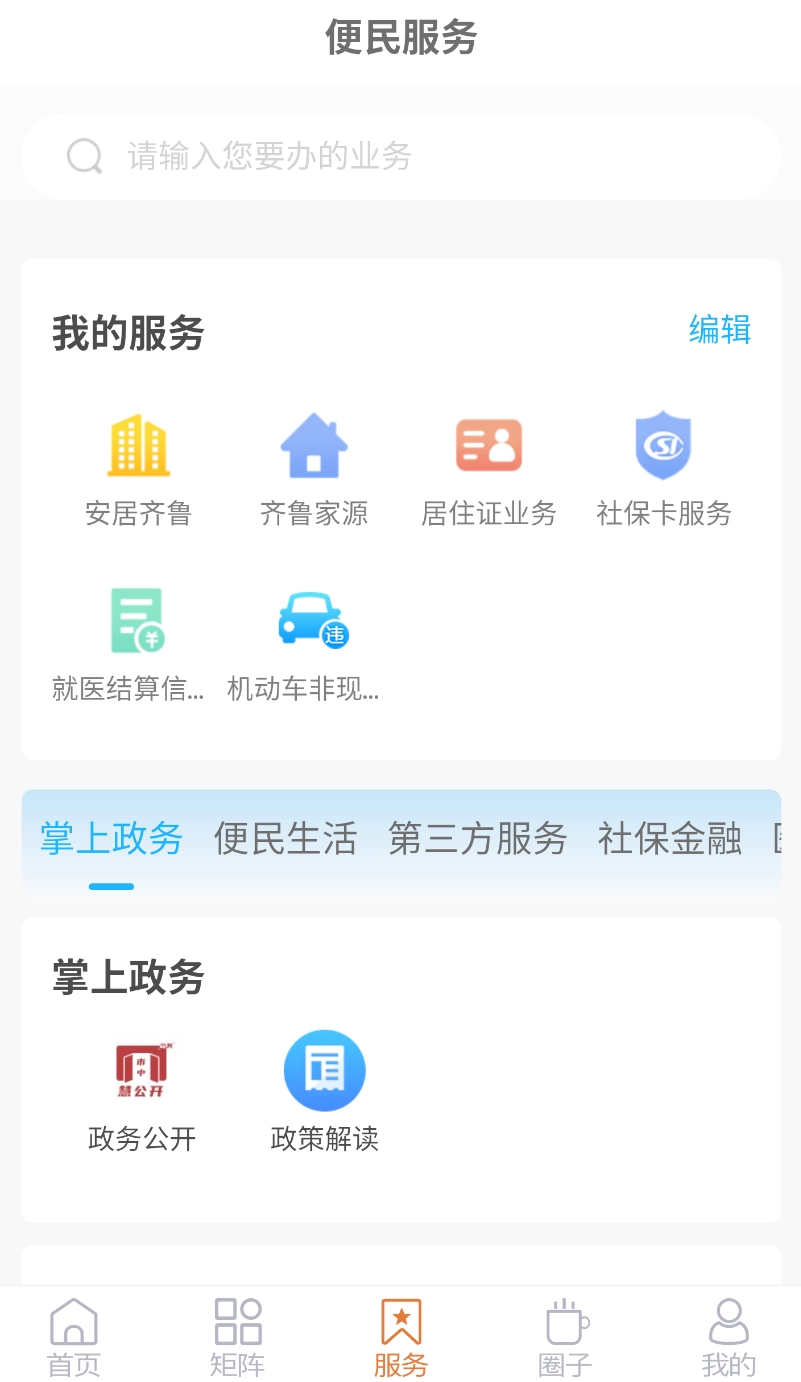Select the 掌上政务 tab
Screen dimensions: 801x1382
[110, 840]
